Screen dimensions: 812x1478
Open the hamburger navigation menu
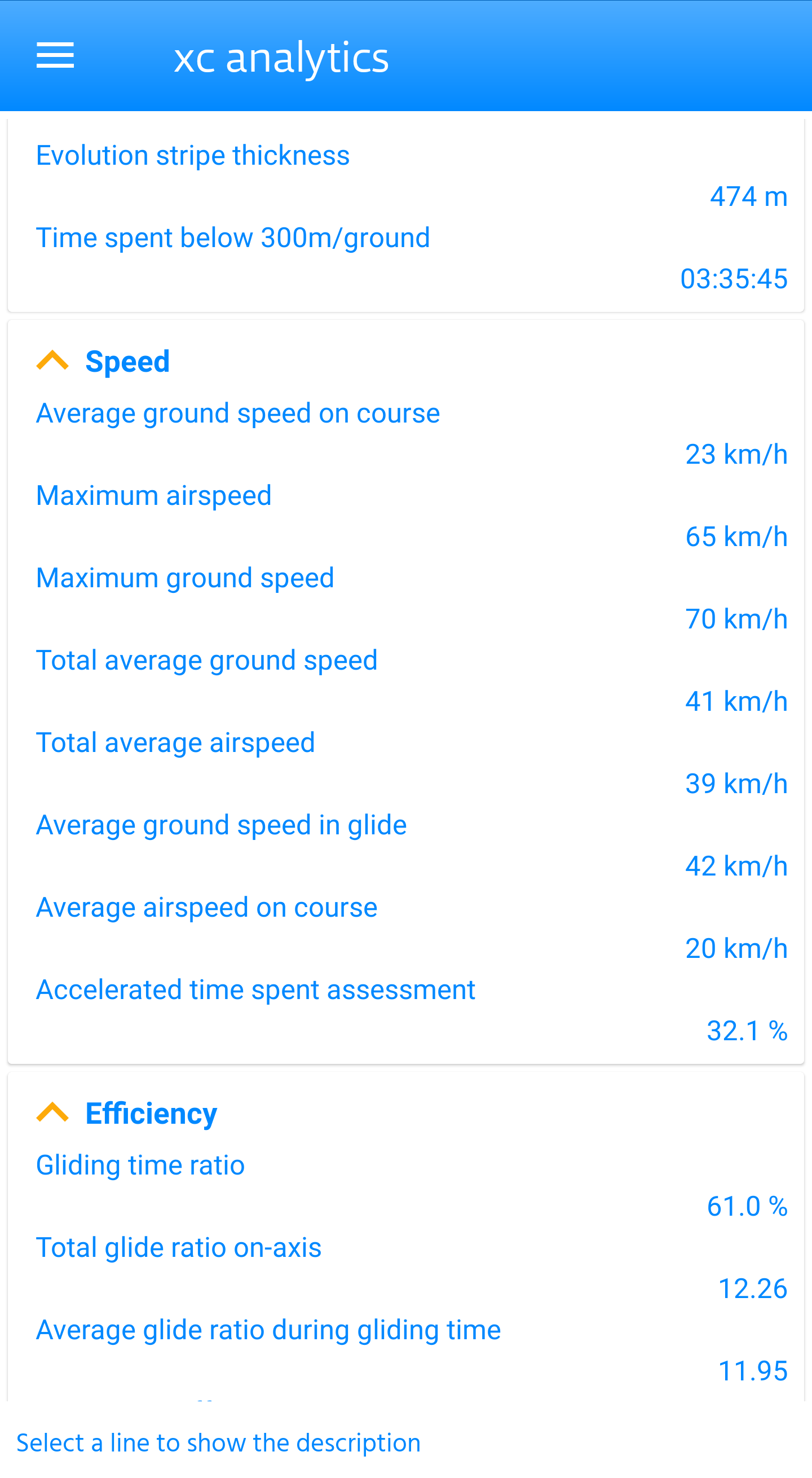click(55, 56)
